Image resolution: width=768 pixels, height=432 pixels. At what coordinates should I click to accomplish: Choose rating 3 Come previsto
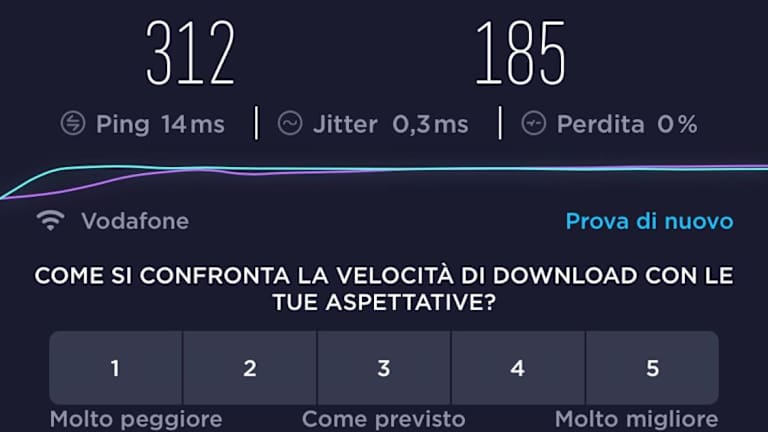click(384, 368)
